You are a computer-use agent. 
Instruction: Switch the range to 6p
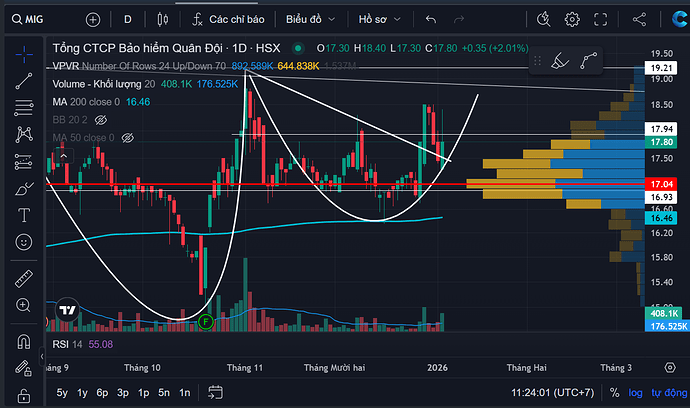(x=102, y=393)
